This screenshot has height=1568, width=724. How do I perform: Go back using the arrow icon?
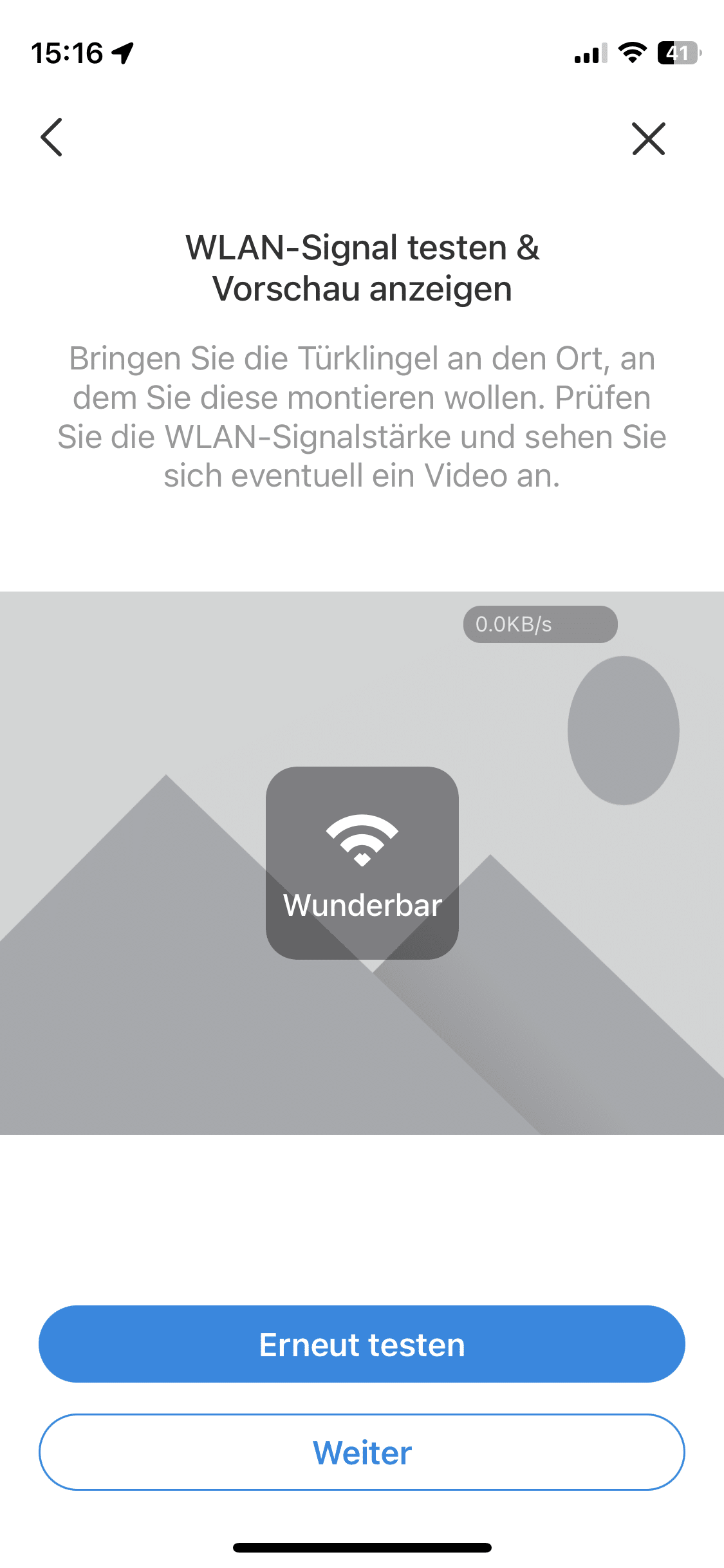coord(51,137)
